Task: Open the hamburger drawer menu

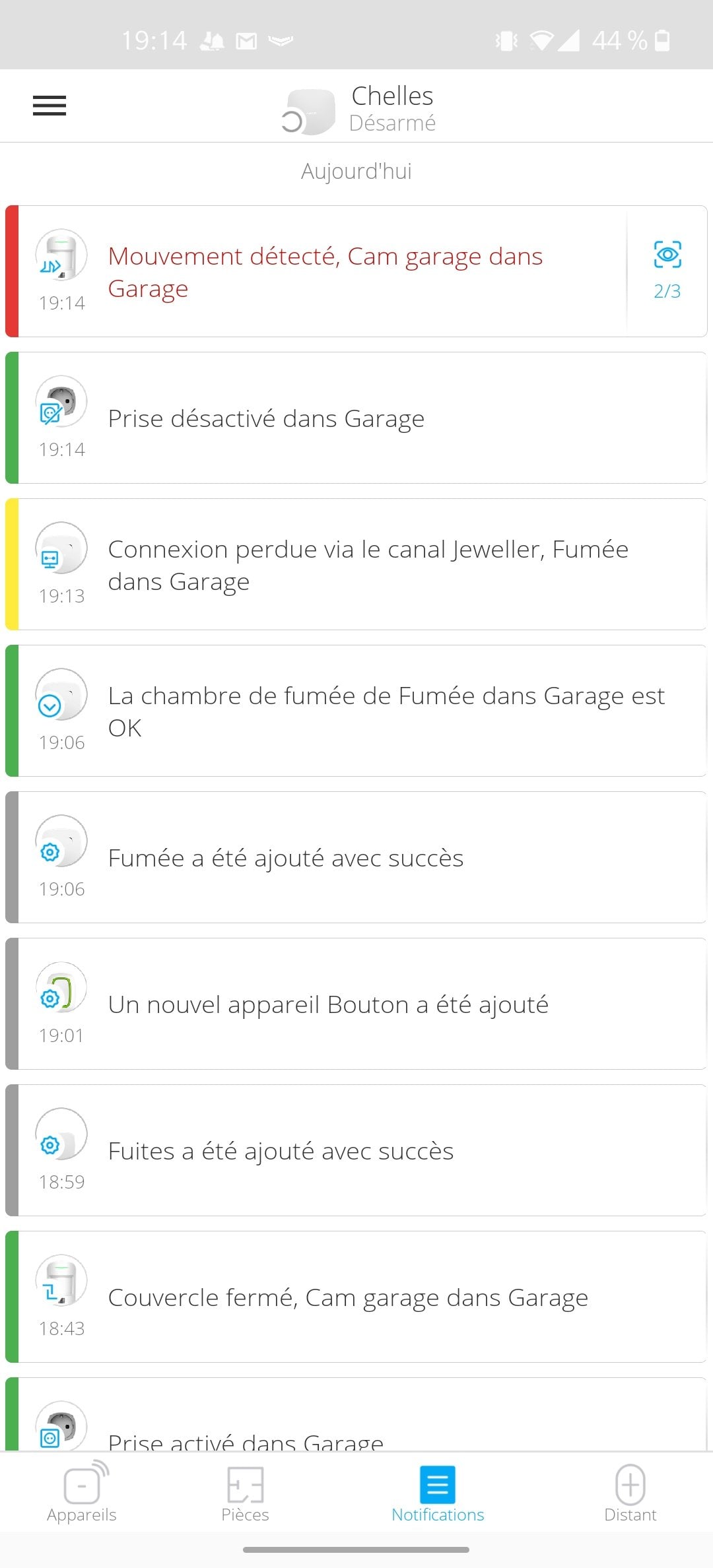Action: pos(50,106)
